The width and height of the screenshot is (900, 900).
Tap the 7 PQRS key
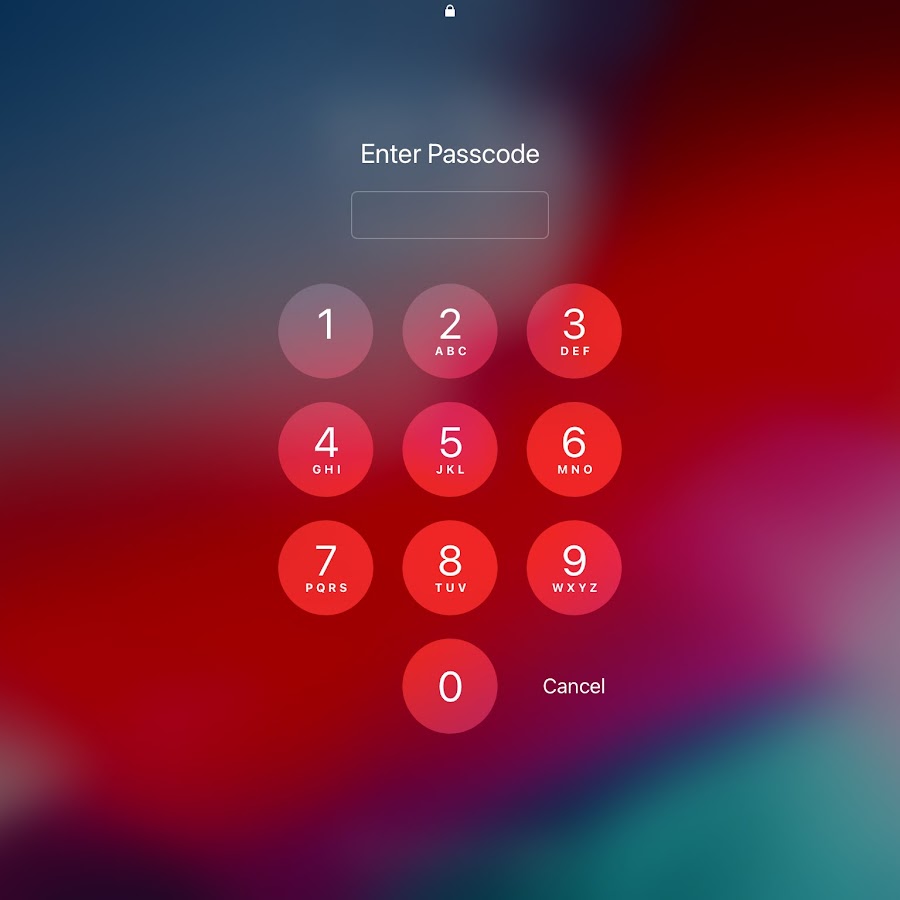pyautogui.click(x=326, y=567)
